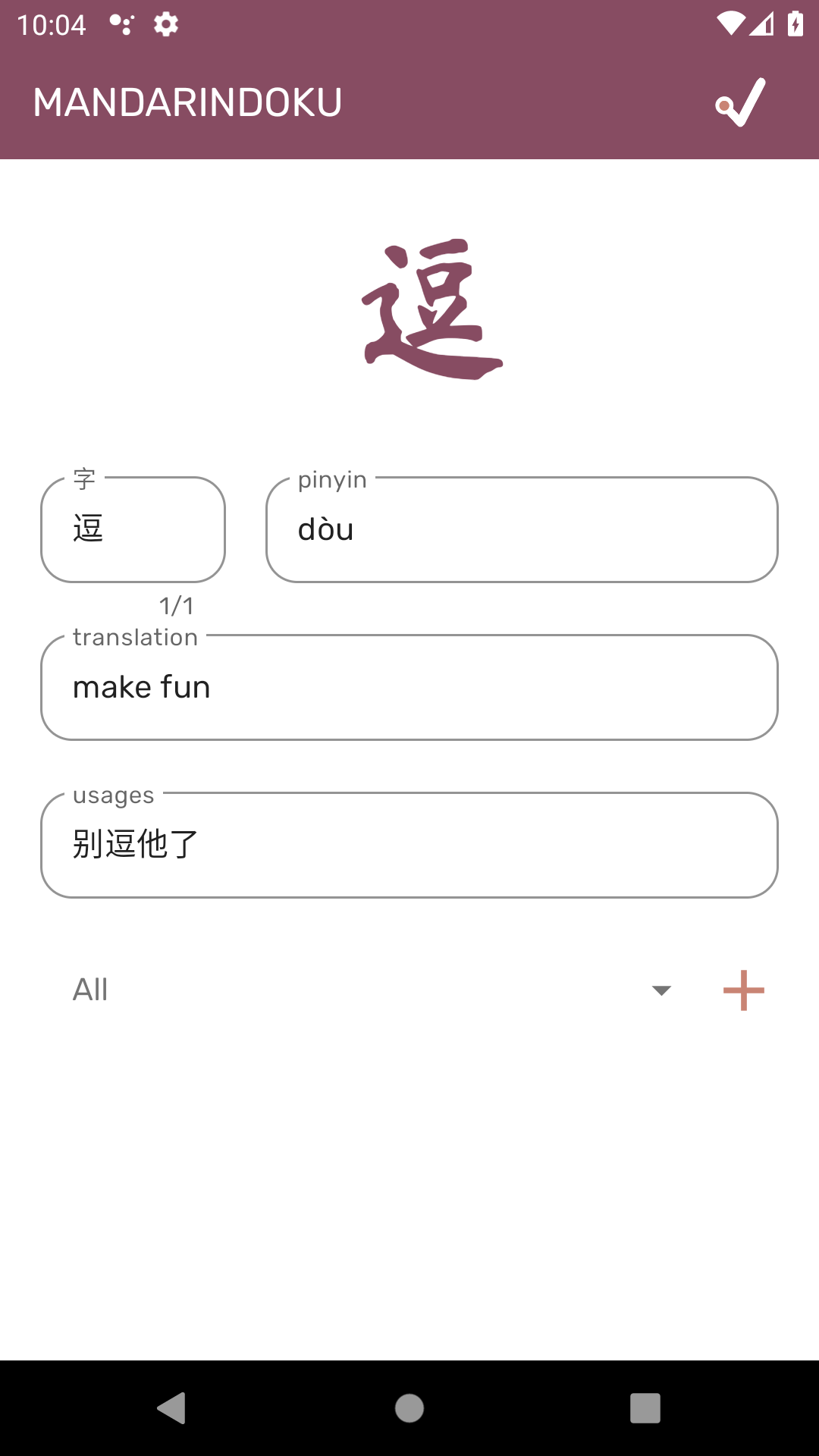Tap the battery indicator icon
This screenshot has width=819, height=1456.
tap(793, 24)
